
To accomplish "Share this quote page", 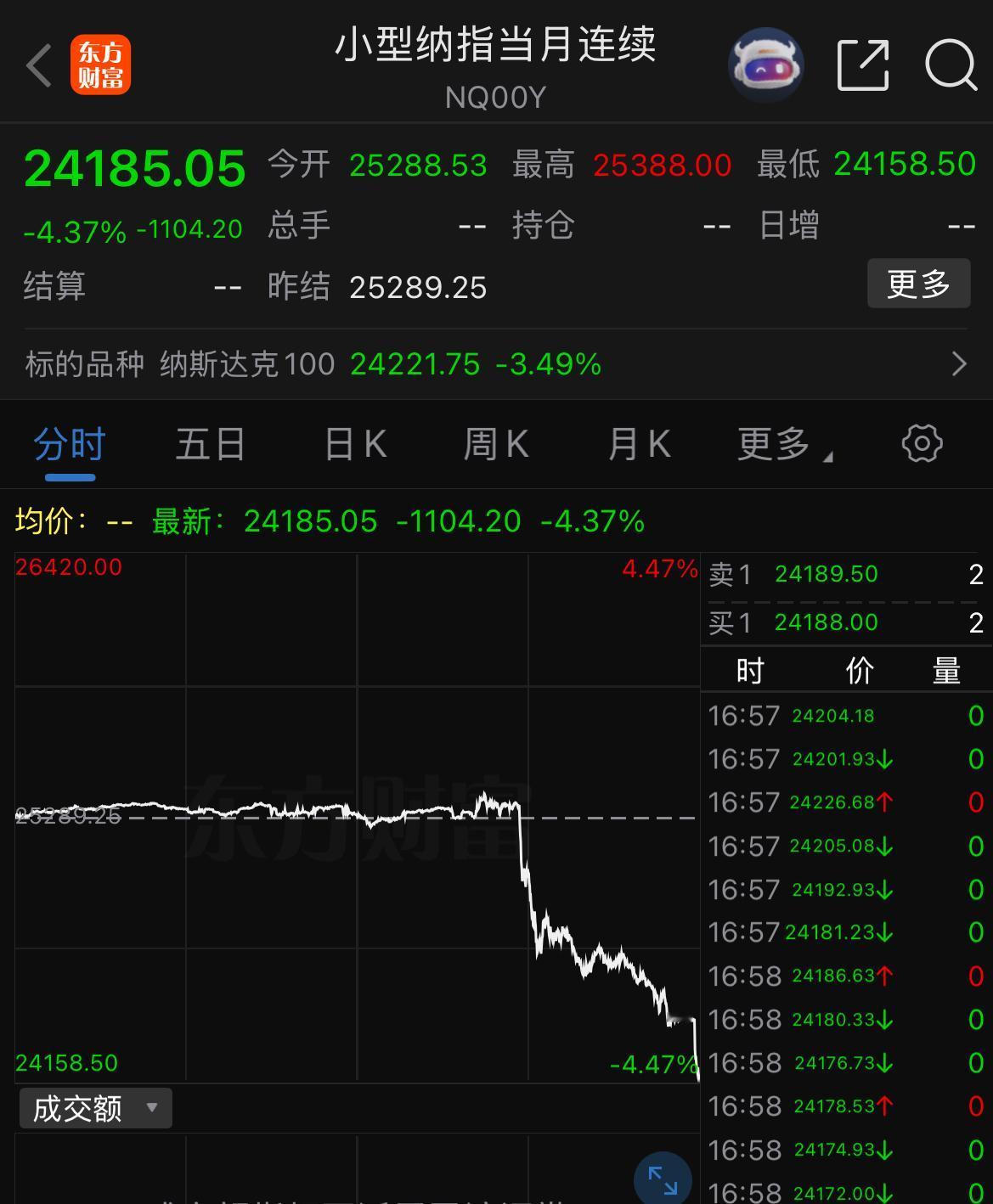I will (862, 65).
